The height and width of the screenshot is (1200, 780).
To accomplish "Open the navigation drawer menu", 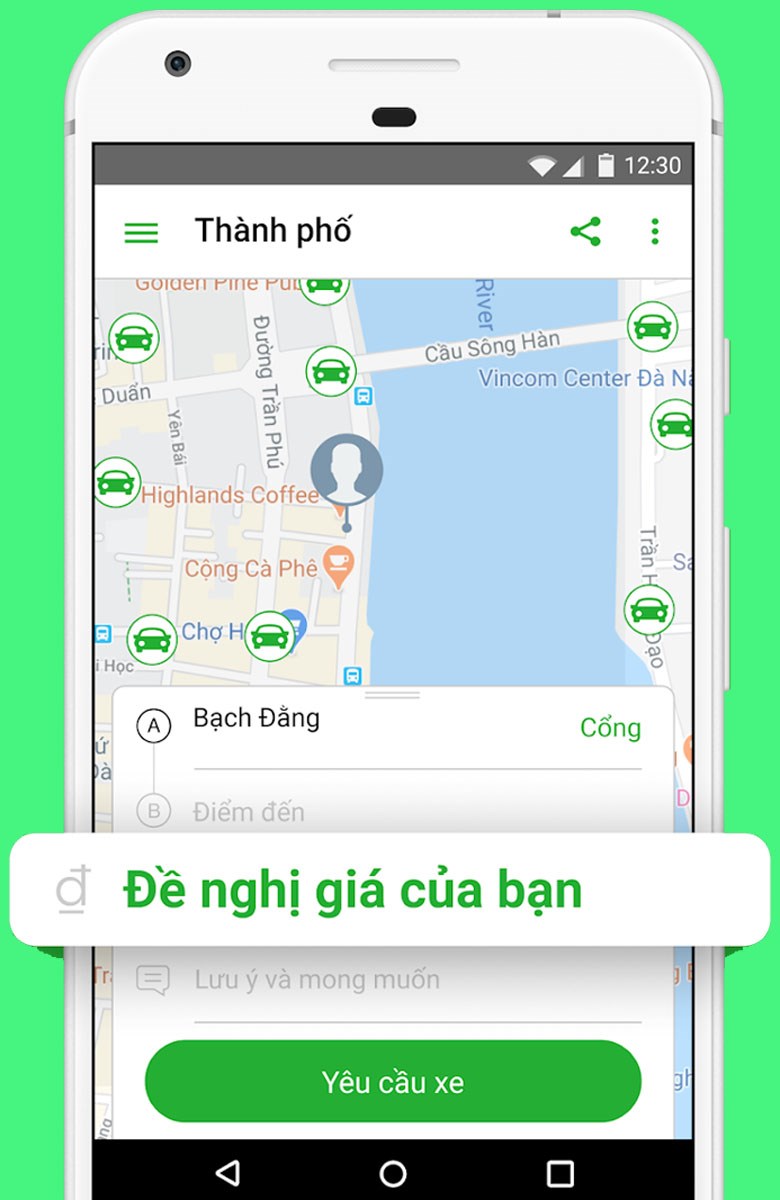I will point(140,231).
